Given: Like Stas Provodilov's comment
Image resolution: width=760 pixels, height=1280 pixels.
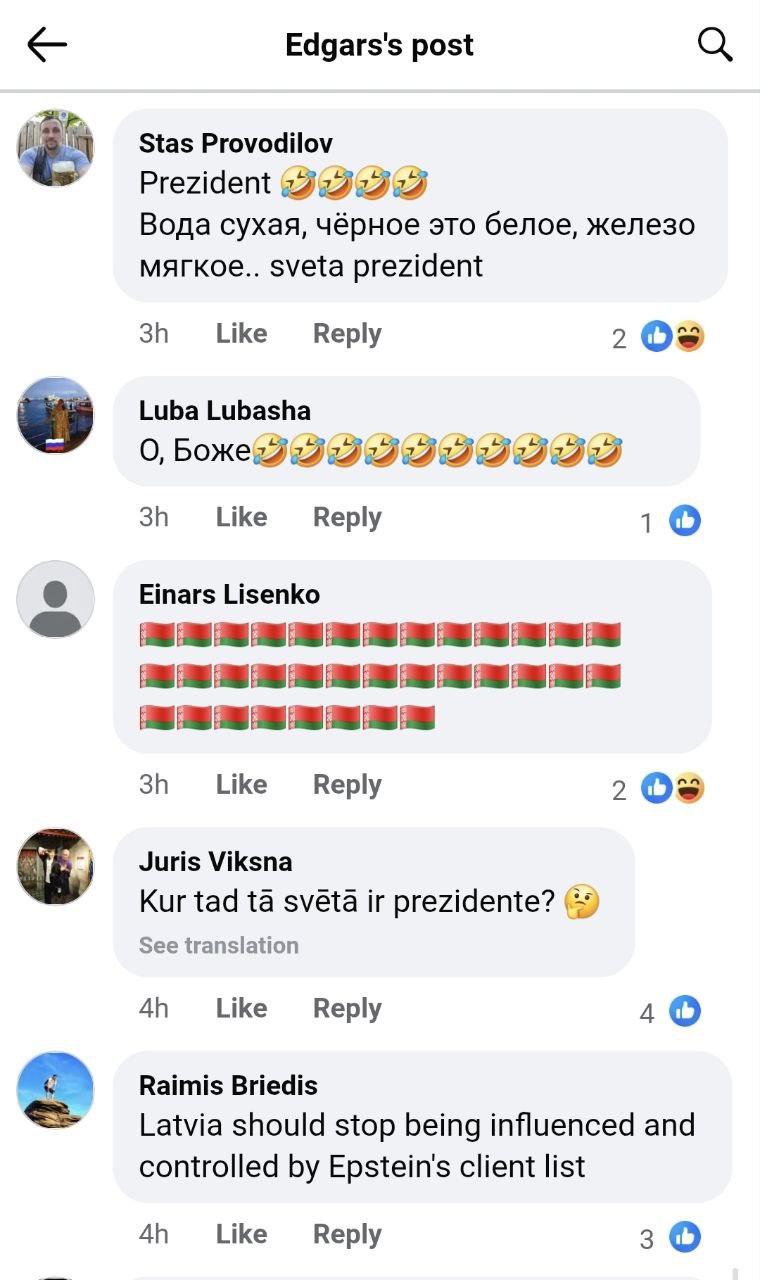Looking at the screenshot, I should point(241,334).
